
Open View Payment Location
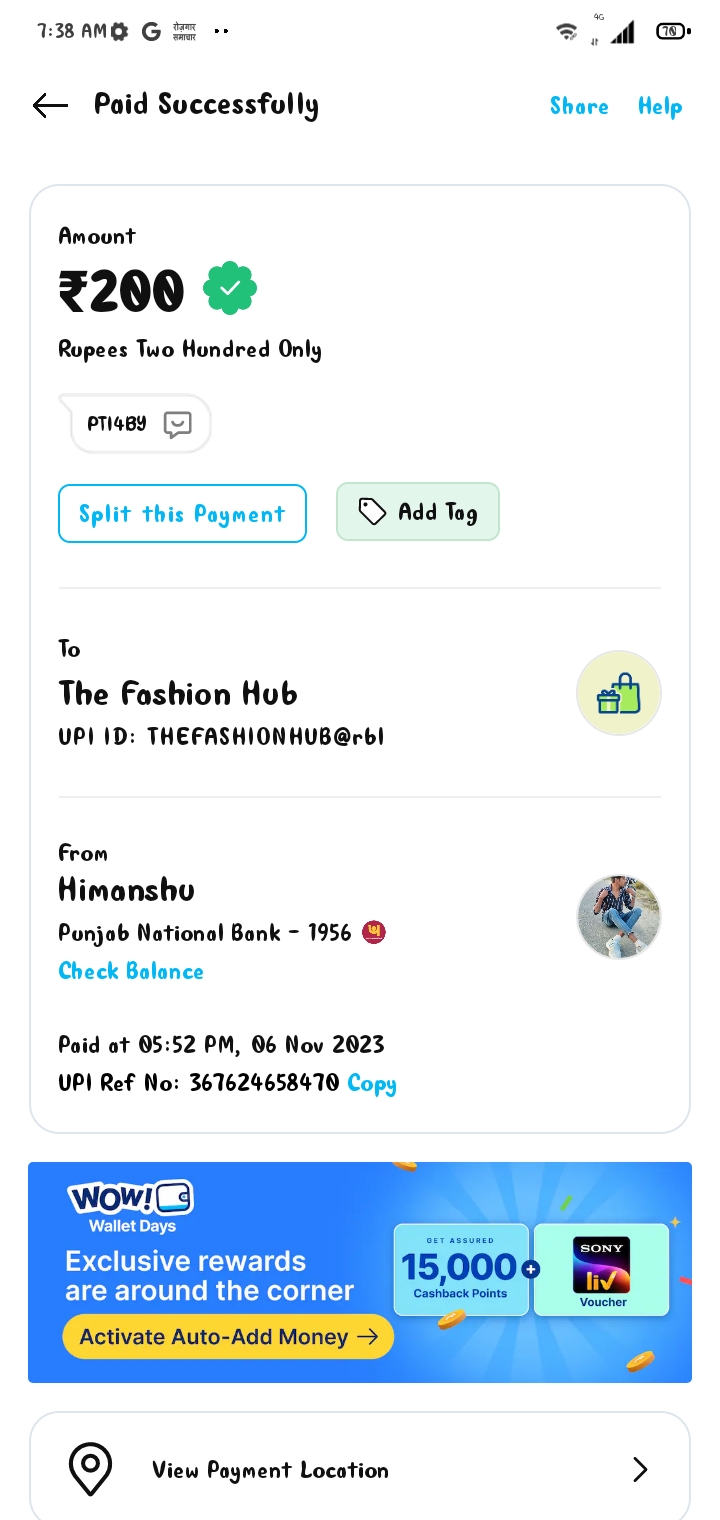(x=360, y=1469)
